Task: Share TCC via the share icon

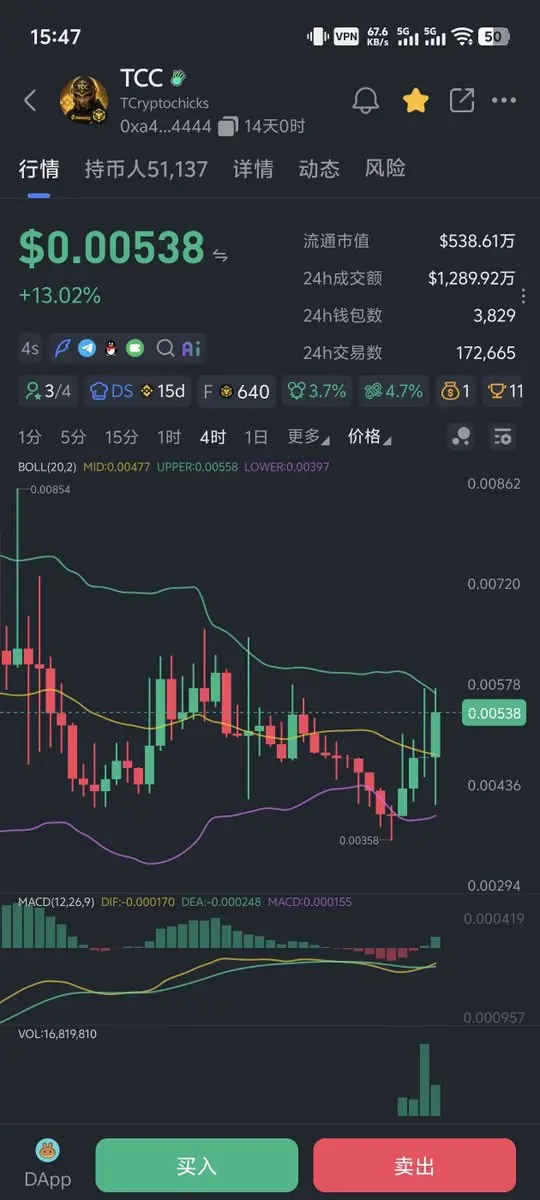Action: tap(462, 100)
